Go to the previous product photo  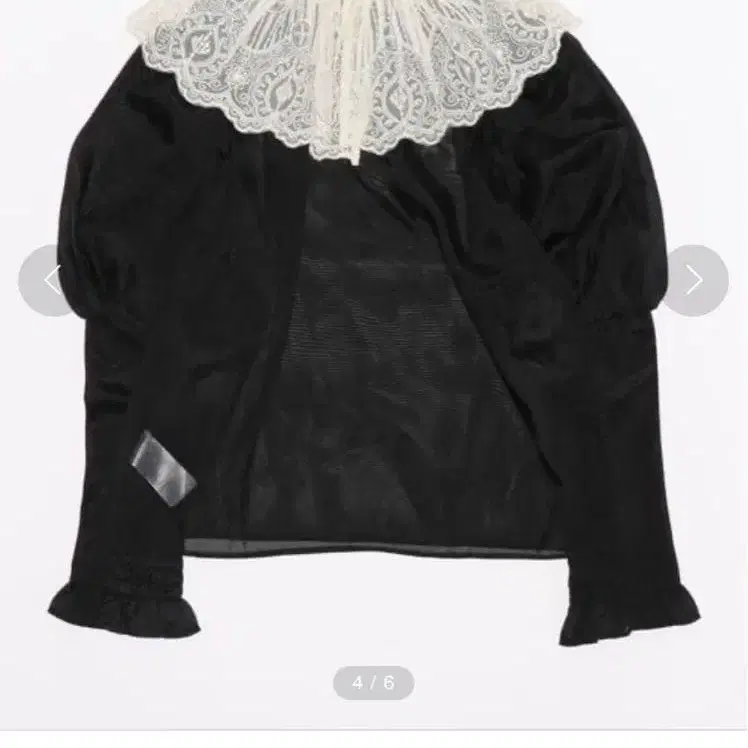click(x=51, y=281)
